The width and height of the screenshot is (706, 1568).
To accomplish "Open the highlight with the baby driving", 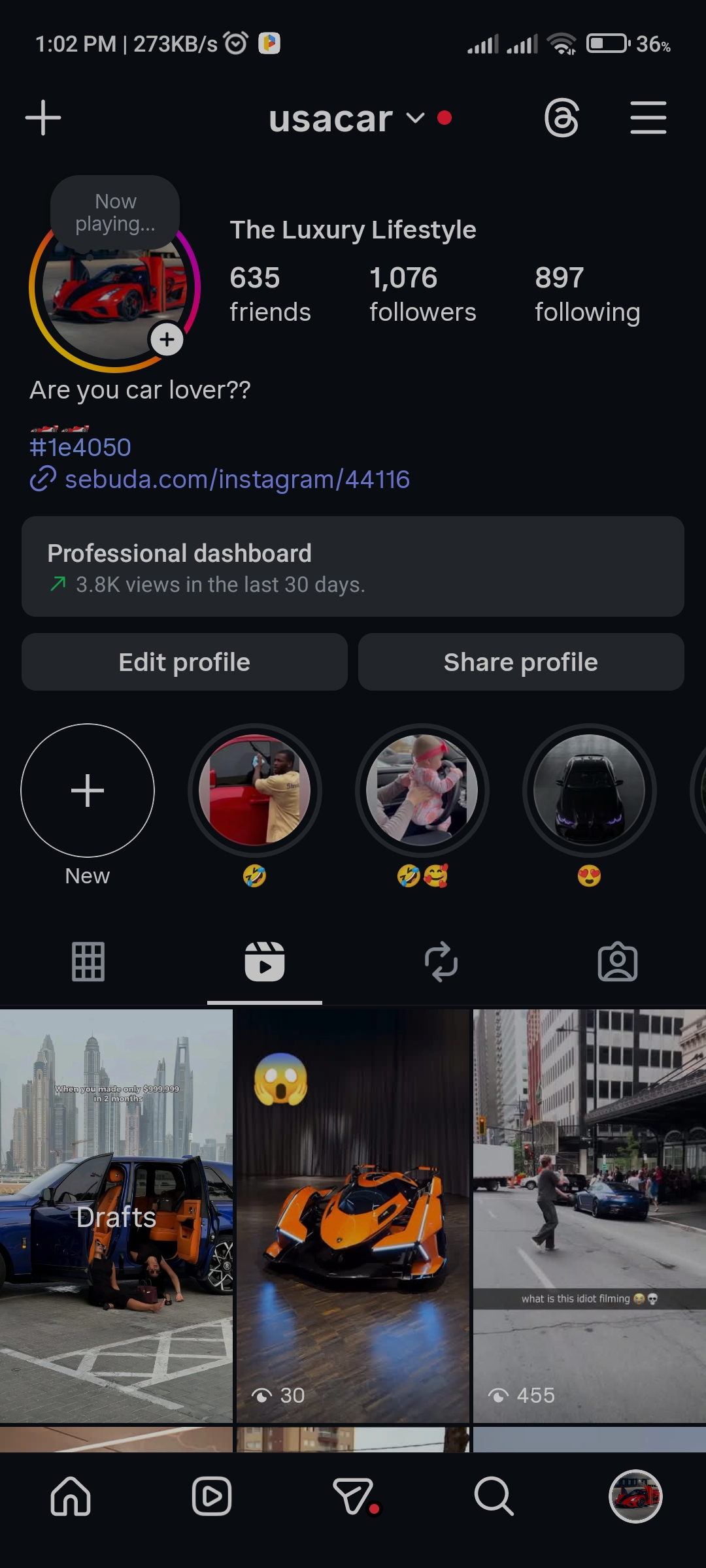I will tap(422, 791).
